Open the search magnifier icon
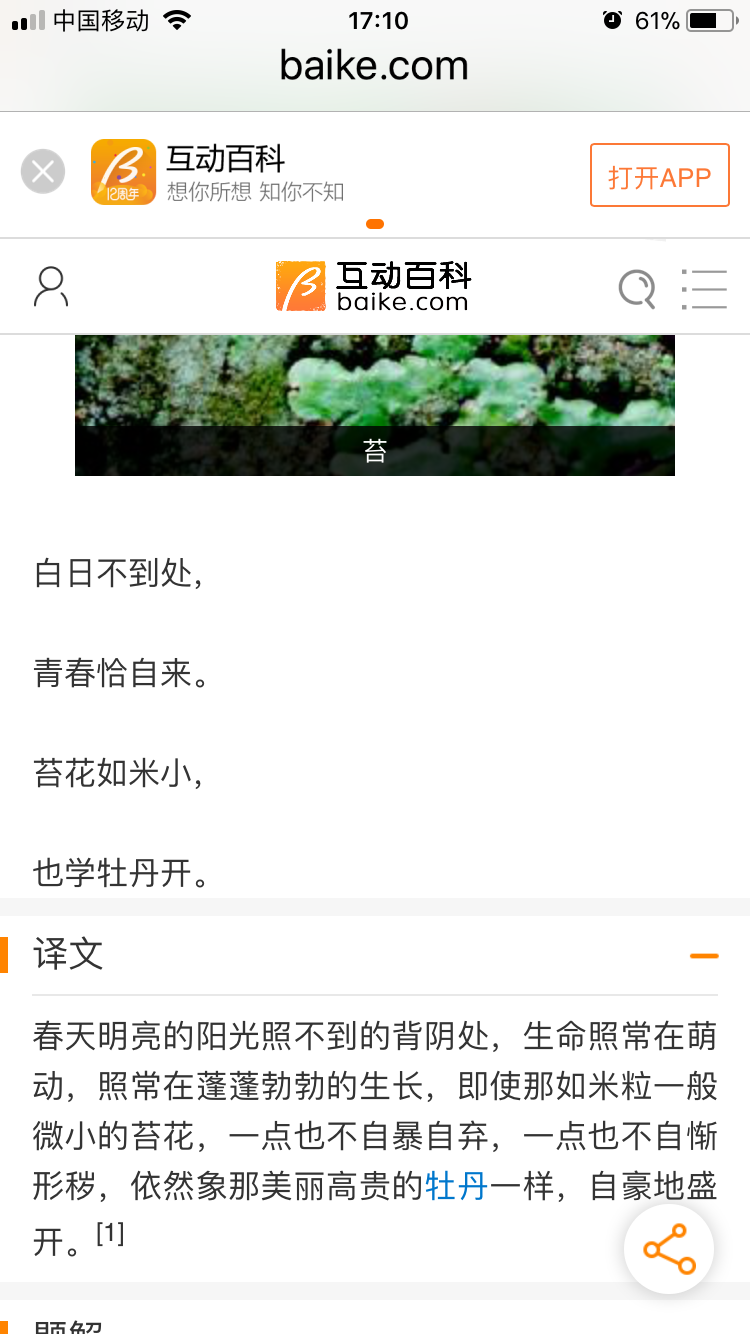 pos(637,289)
